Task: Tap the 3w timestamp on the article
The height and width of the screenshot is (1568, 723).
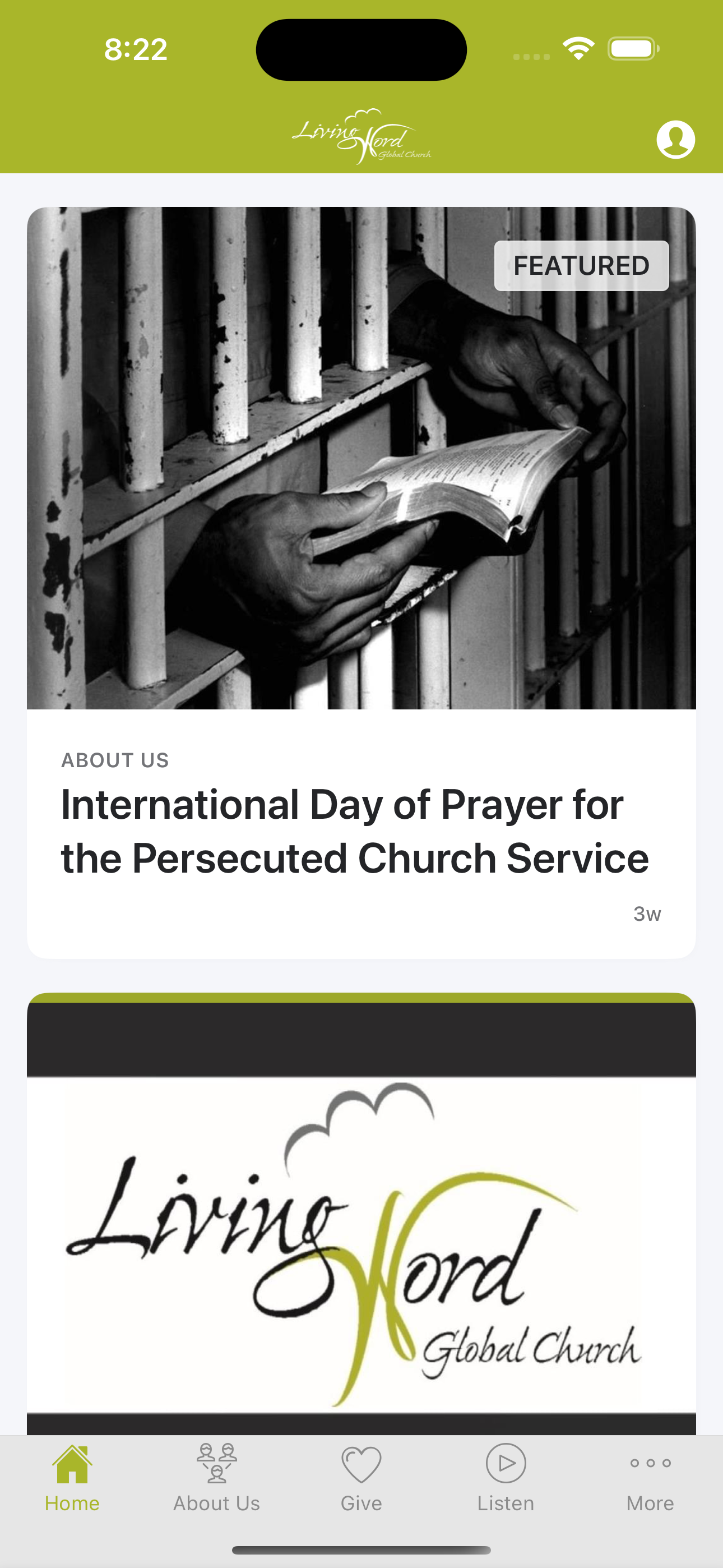Action: pyautogui.click(x=647, y=913)
